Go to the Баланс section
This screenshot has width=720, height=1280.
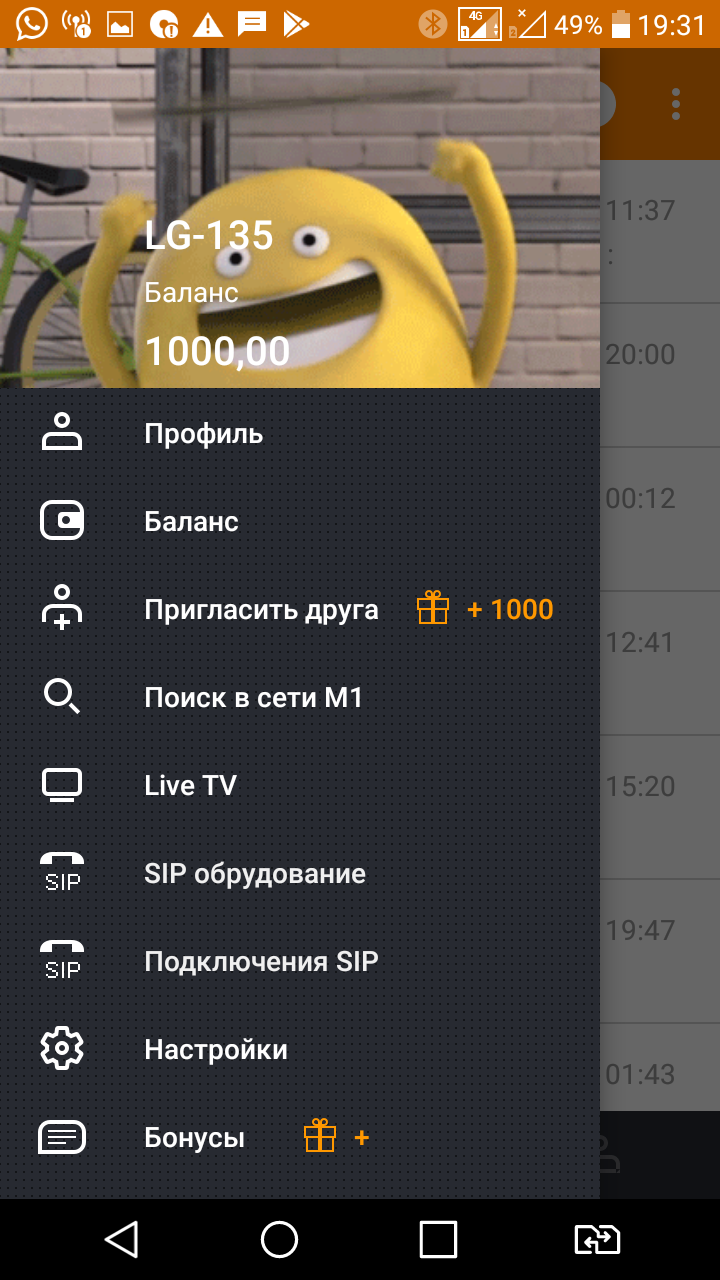click(x=192, y=522)
